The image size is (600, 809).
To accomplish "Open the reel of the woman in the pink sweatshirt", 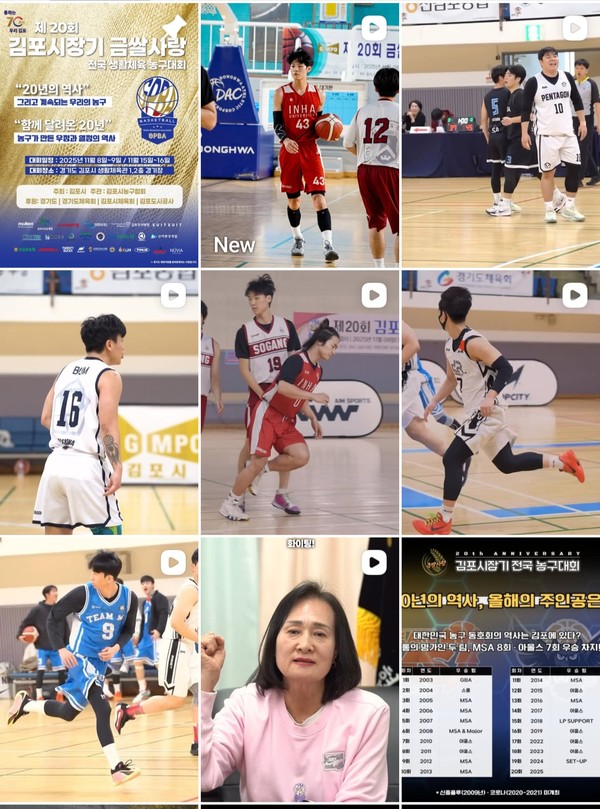I will [x=299, y=670].
